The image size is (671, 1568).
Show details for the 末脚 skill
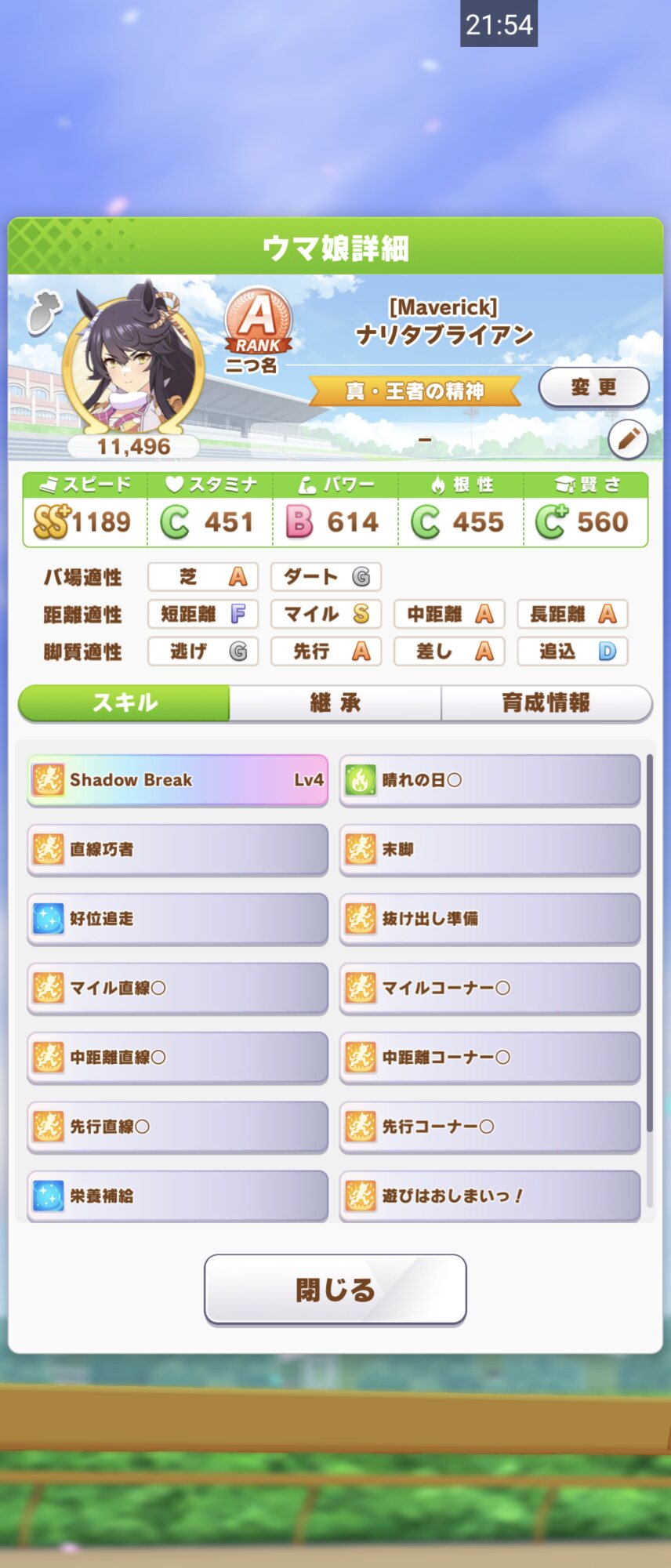(x=490, y=849)
